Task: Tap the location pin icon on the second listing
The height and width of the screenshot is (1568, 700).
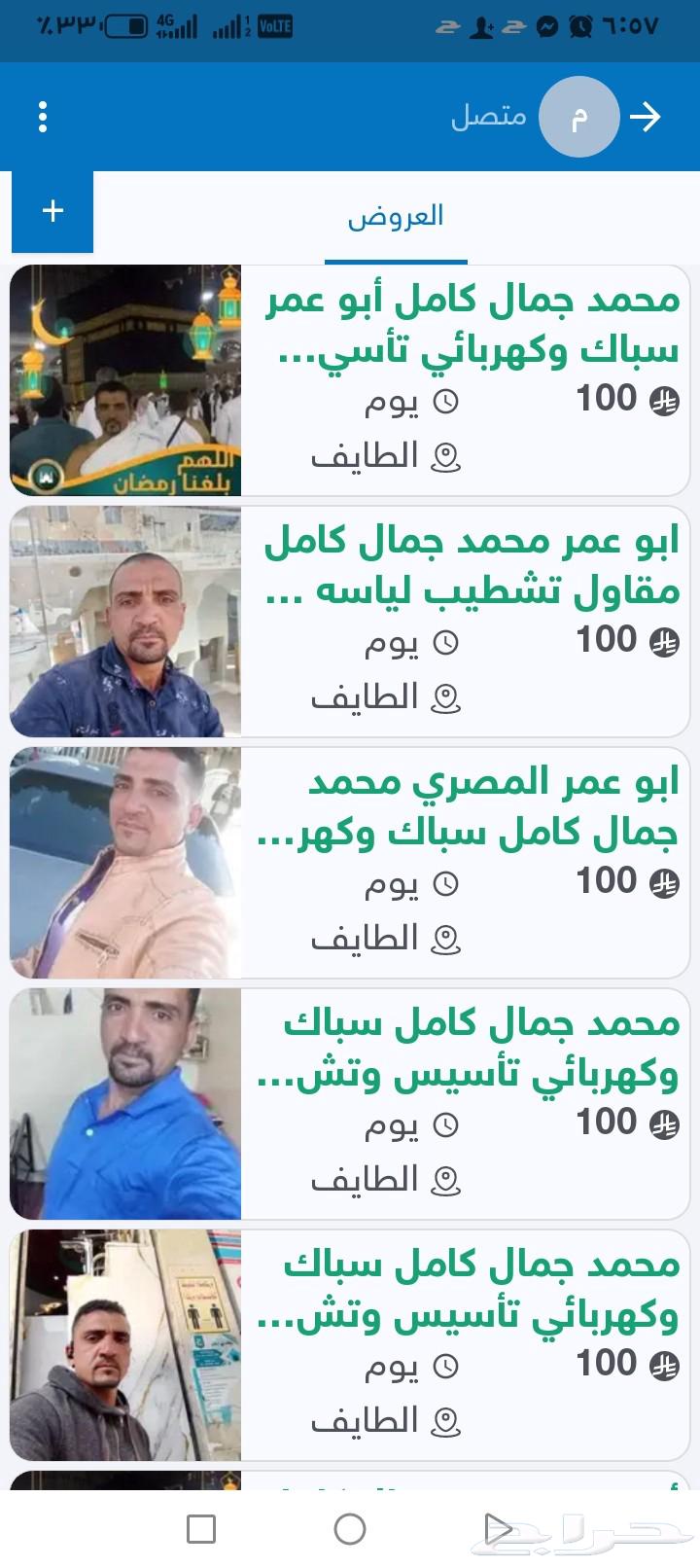Action: pyautogui.click(x=445, y=695)
